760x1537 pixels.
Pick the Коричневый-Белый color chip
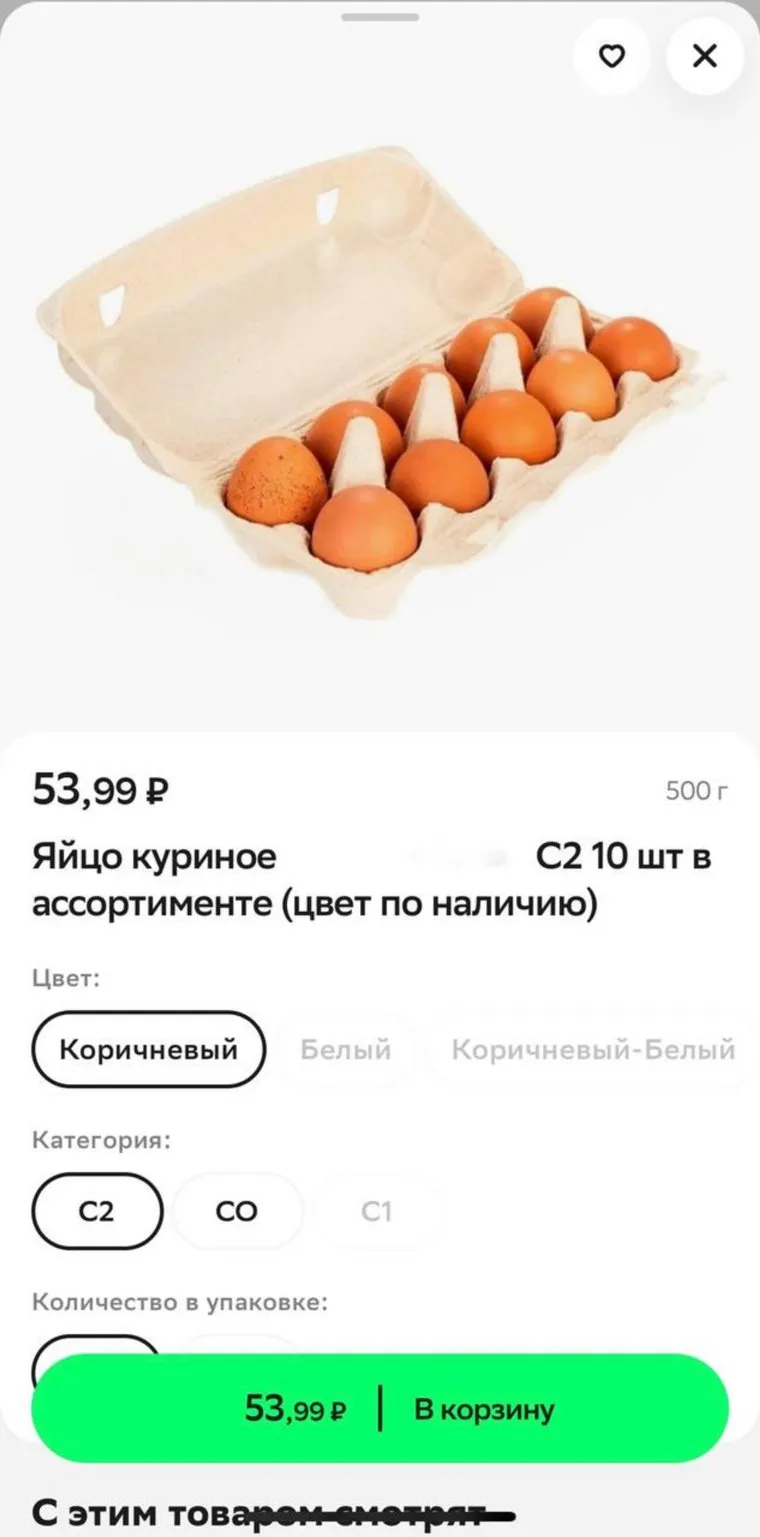click(x=593, y=1050)
